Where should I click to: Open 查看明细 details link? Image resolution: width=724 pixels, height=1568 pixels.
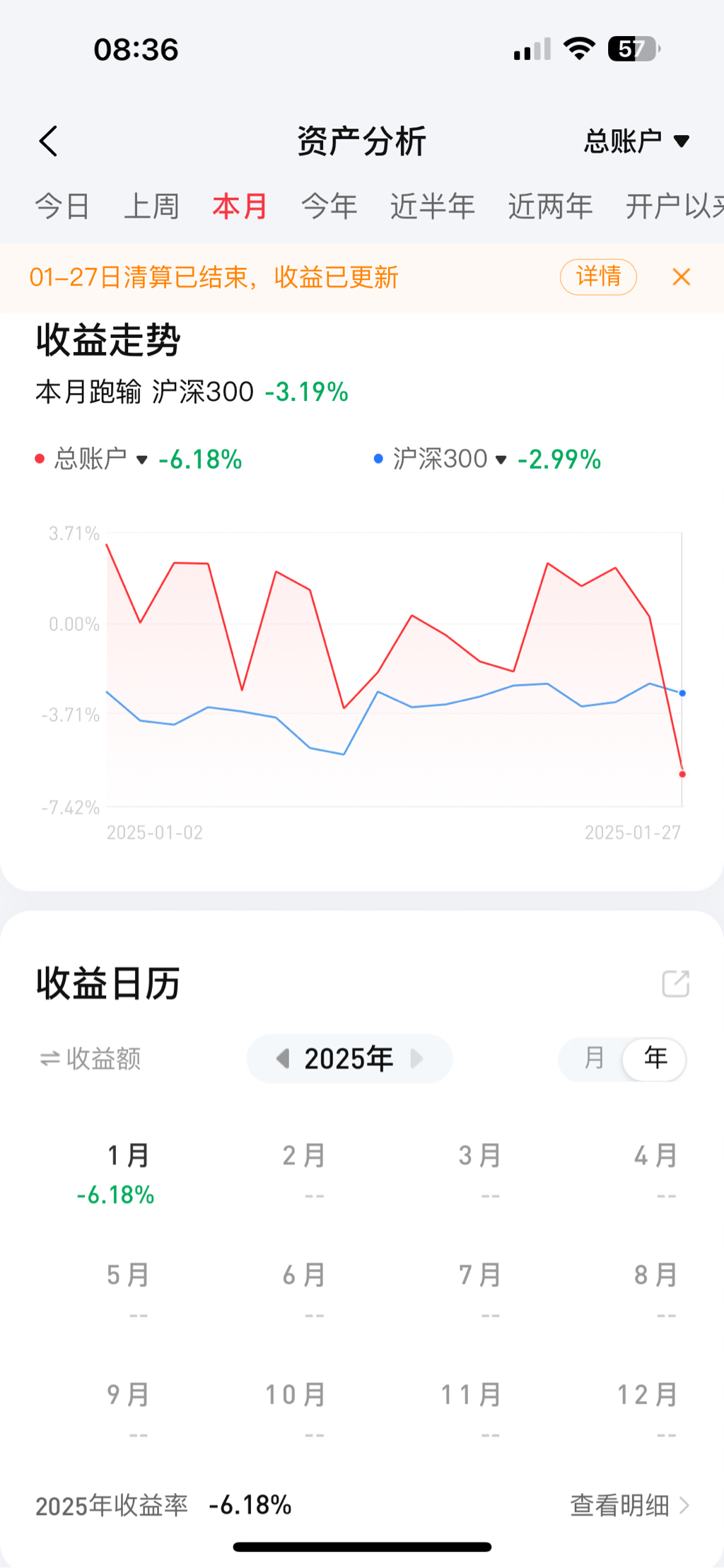629,1505
